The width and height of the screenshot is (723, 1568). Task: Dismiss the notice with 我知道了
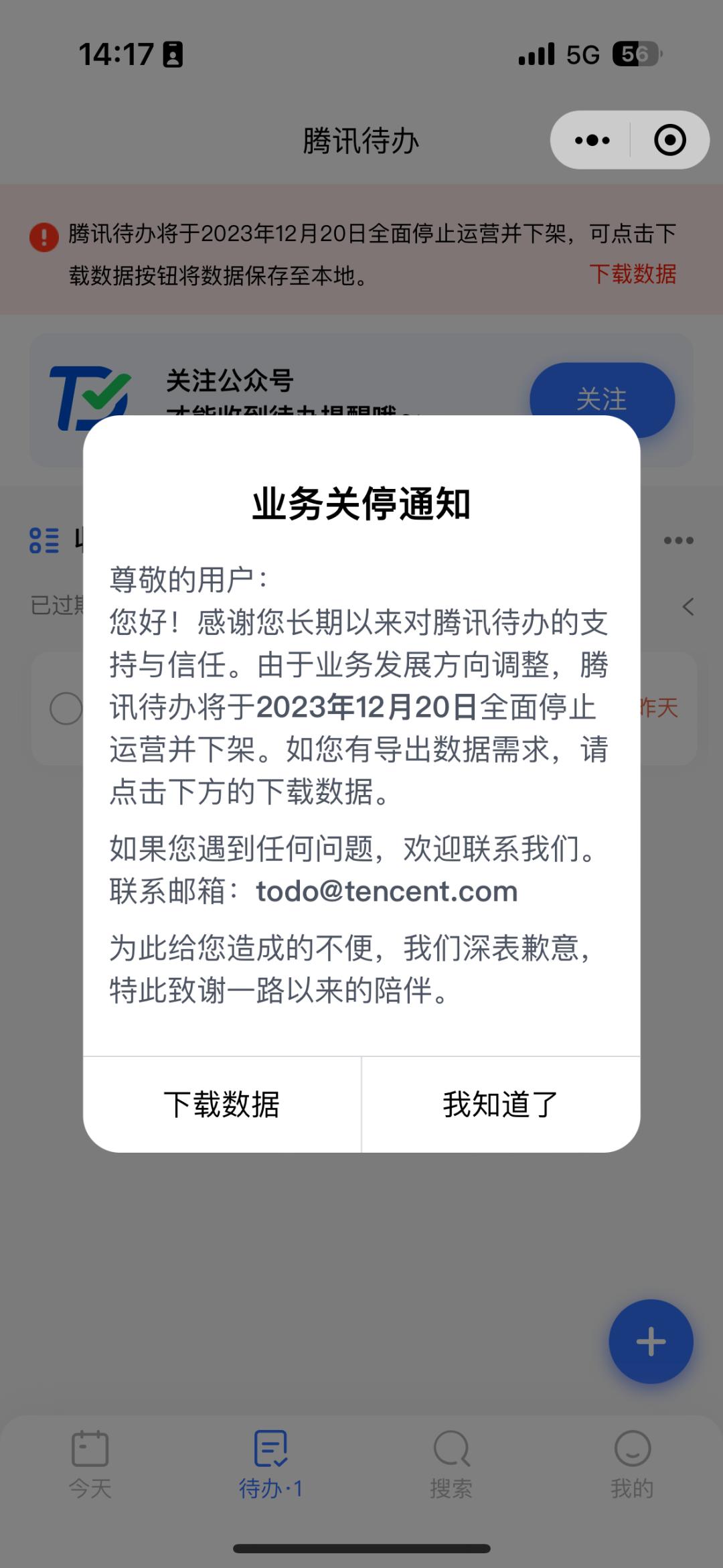501,1104
